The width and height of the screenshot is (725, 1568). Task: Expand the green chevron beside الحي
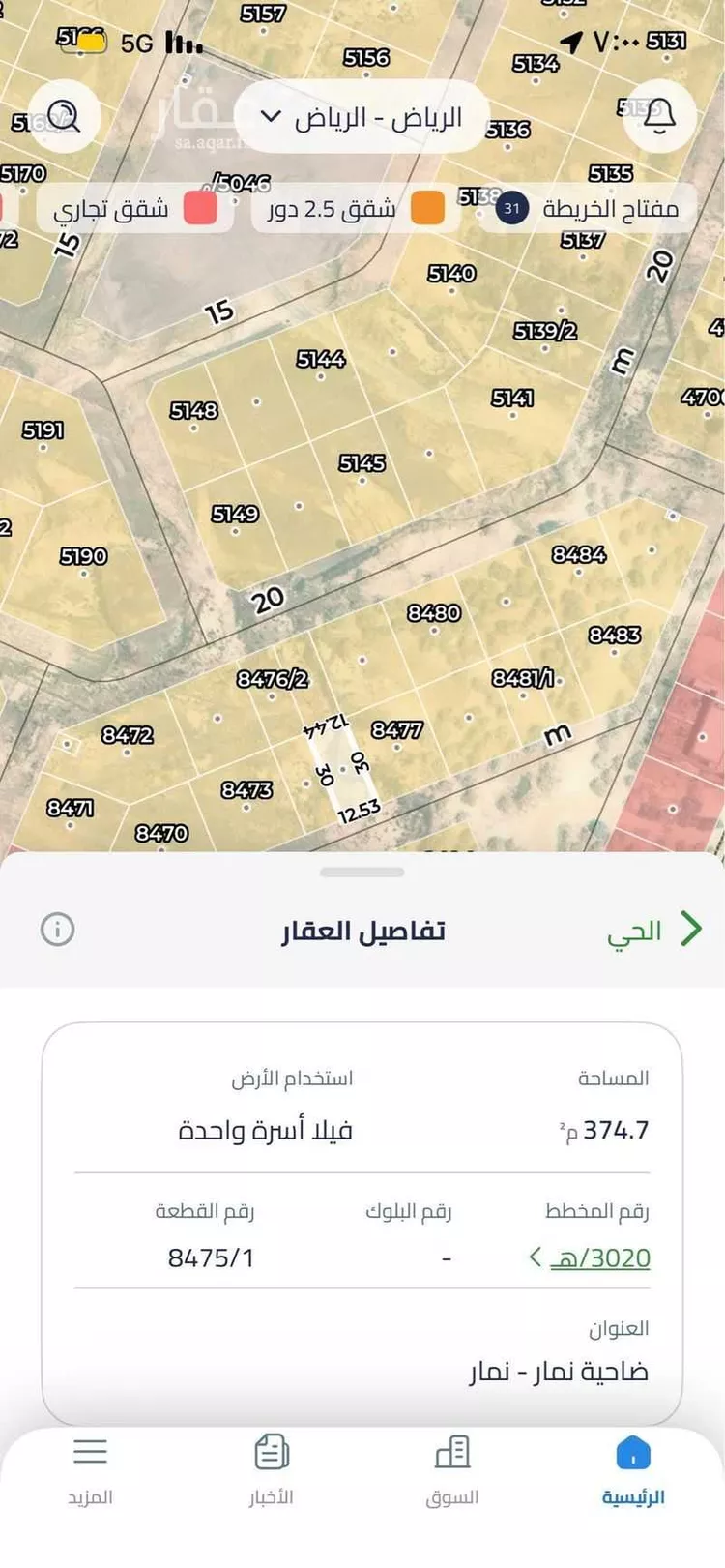coord(691,930)
